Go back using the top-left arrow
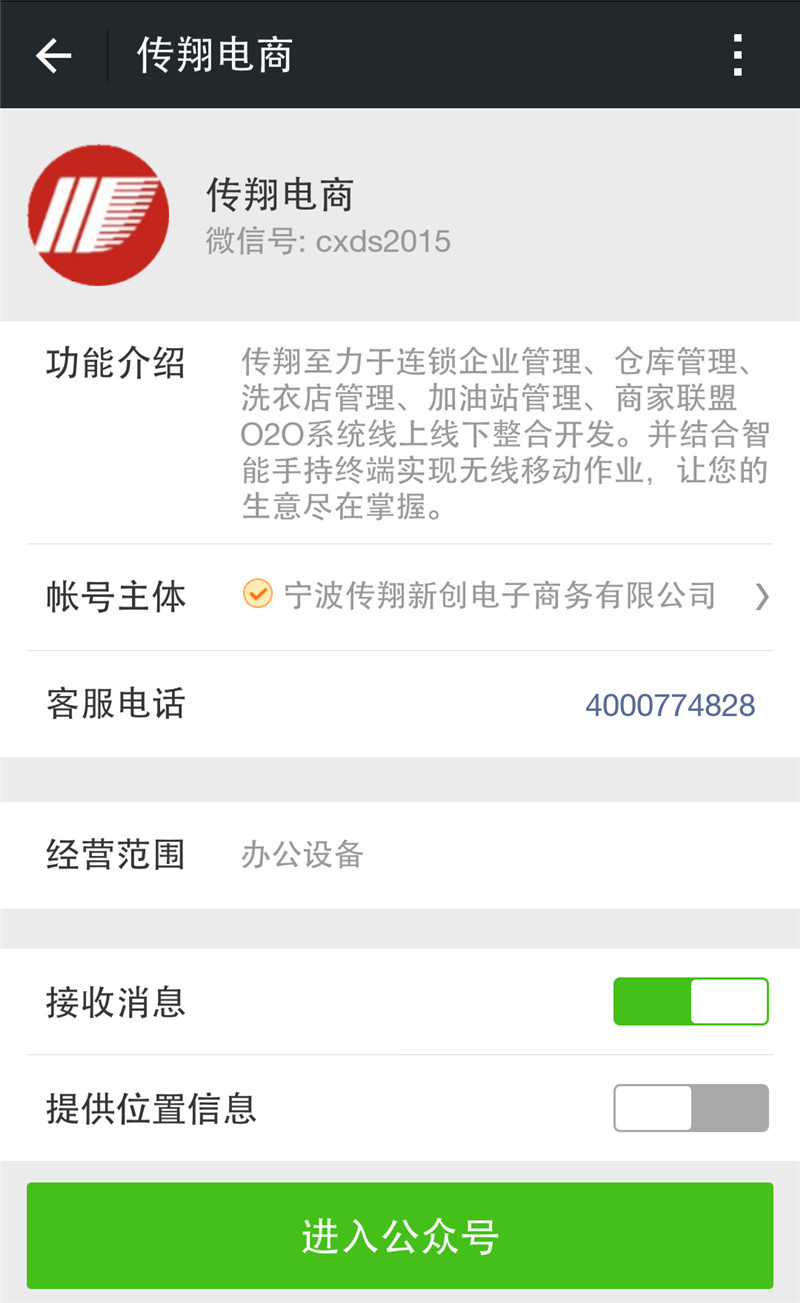 coord(54,55)
